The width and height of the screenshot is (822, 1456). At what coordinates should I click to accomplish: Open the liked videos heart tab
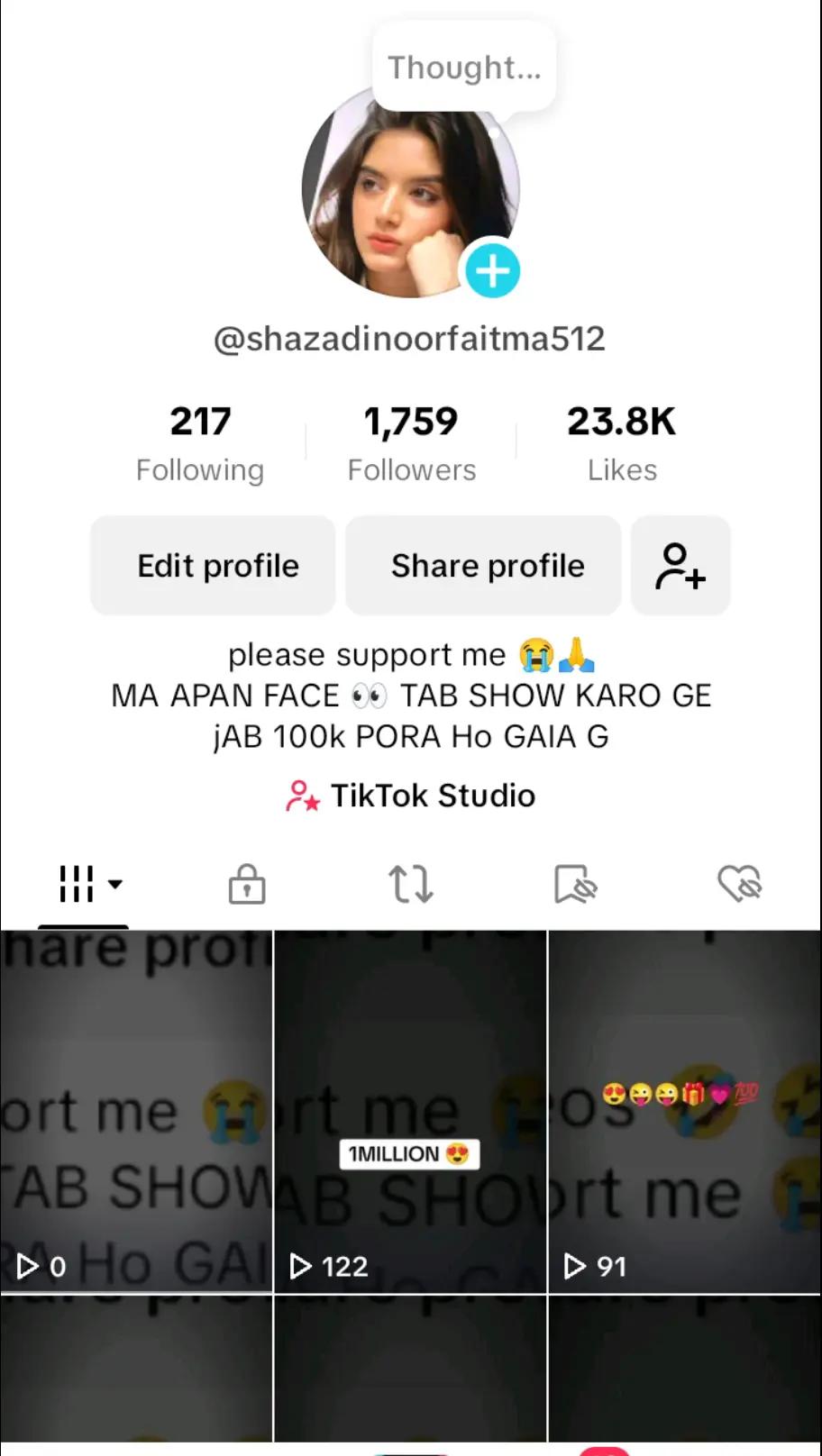coord(739,884)
